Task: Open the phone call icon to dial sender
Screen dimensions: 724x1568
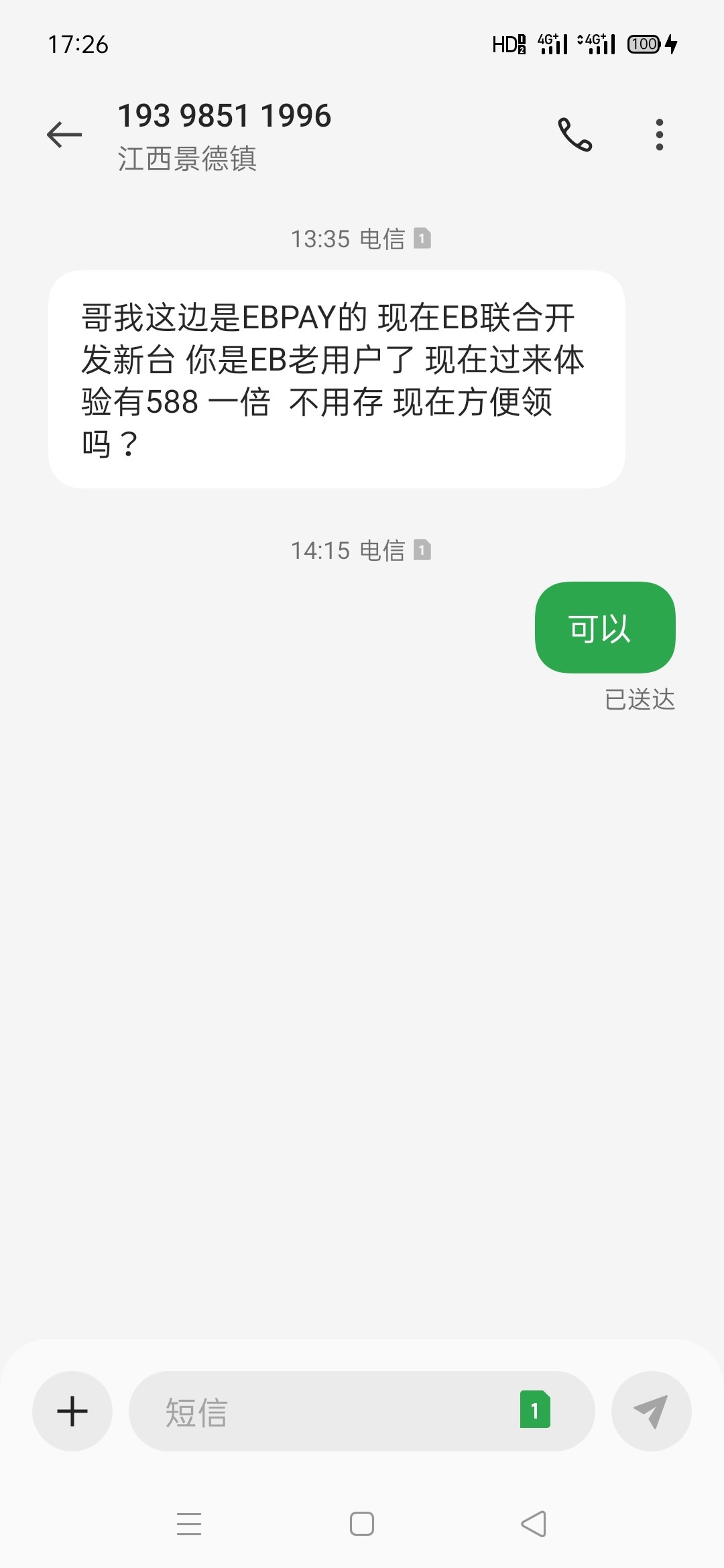Action: coord(575,135)
